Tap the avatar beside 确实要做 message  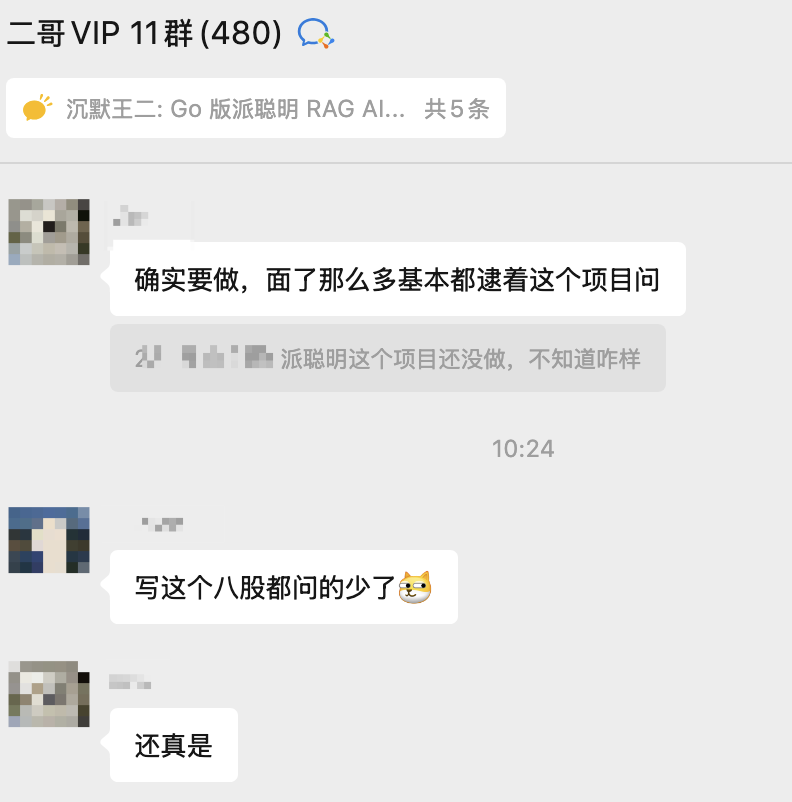pos(49,232)
